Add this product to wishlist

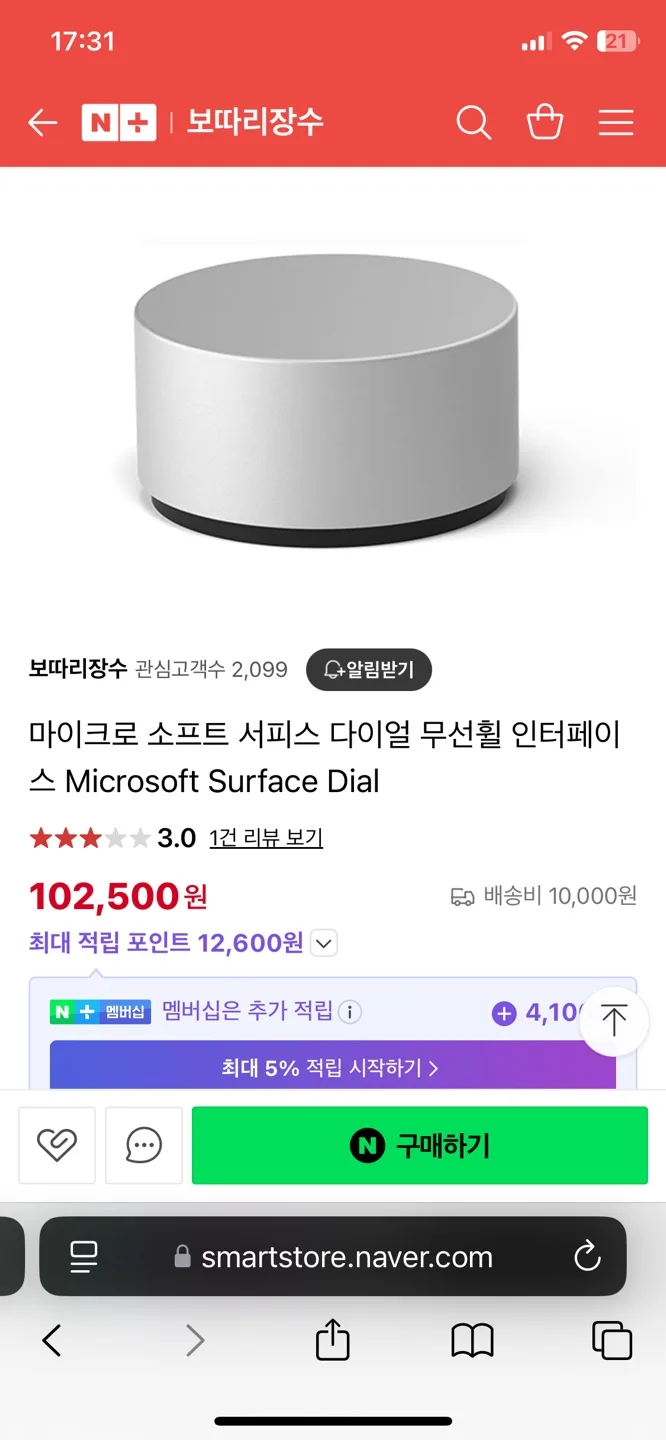[x=57, y=1145]
